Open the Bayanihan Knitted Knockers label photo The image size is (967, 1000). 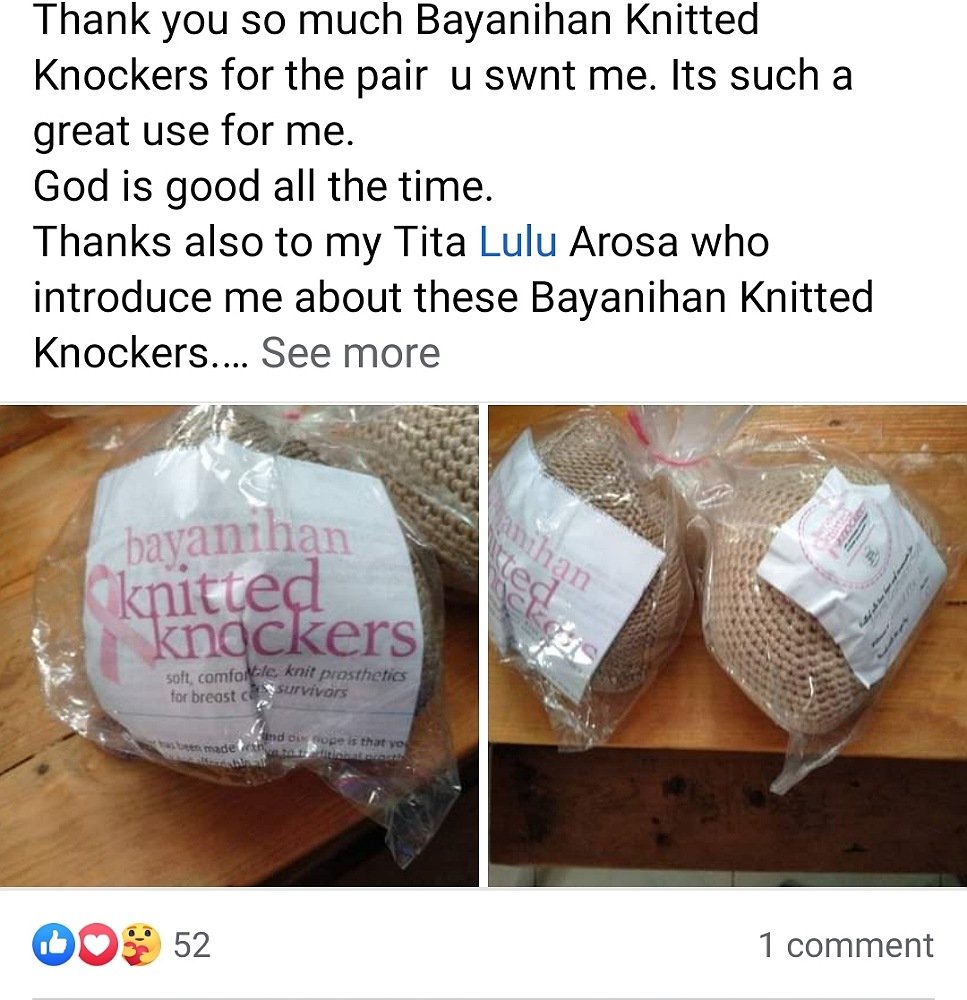point(239,645)
